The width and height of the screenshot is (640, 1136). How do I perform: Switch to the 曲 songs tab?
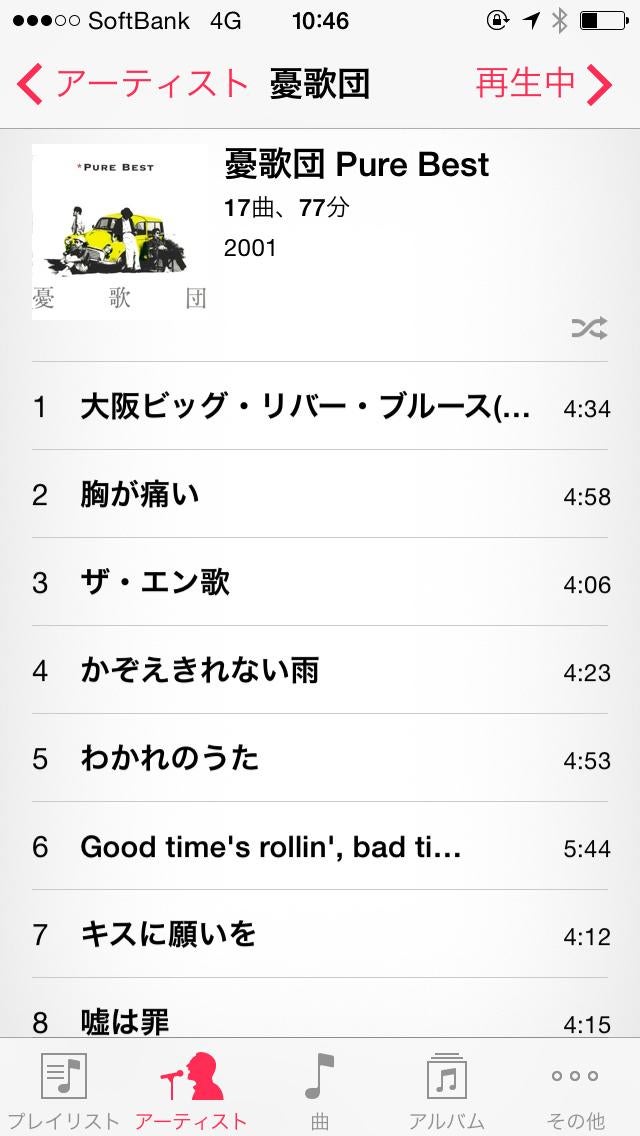coord(319,1088)
